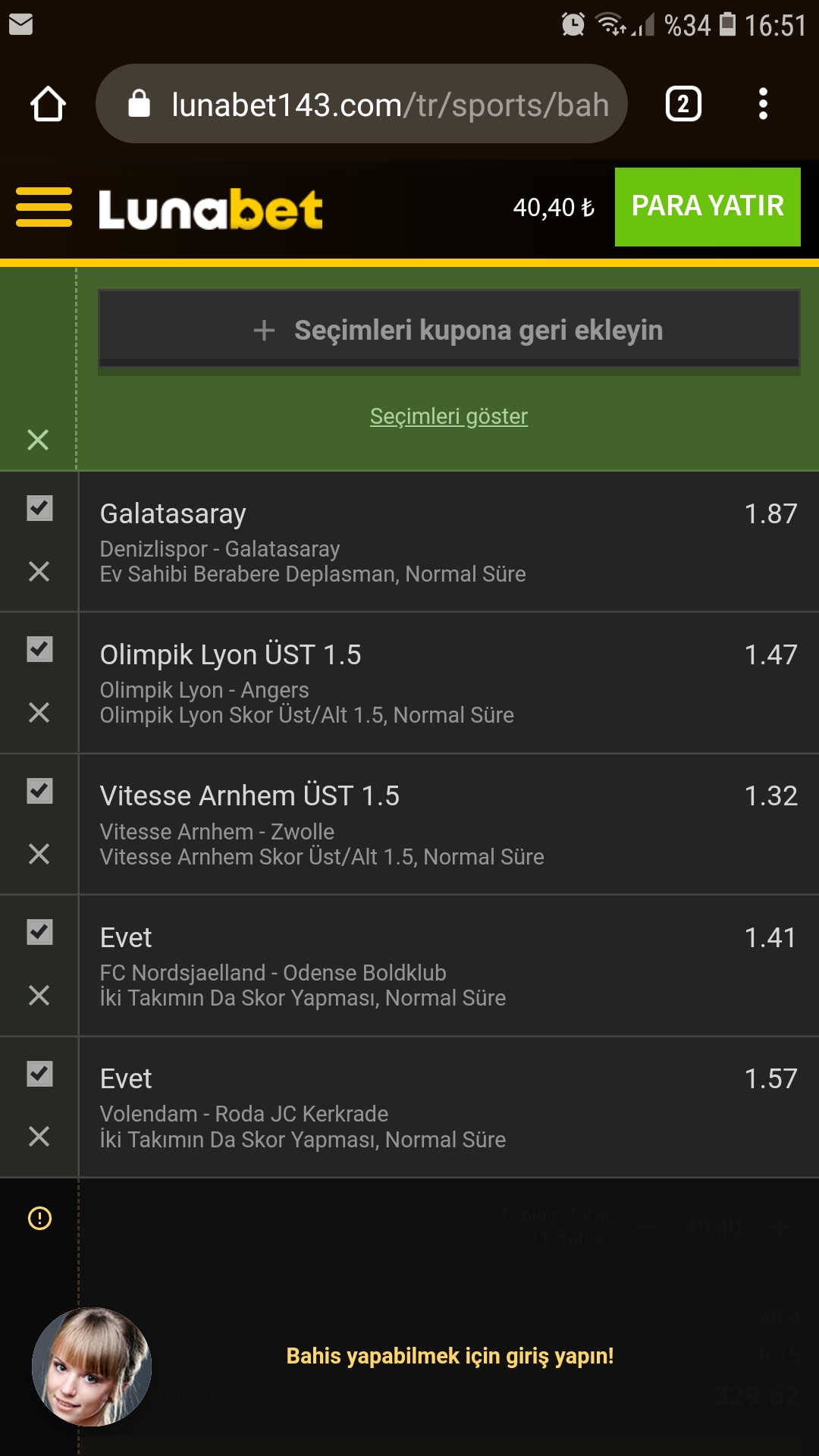Open the live support chat avatar

[x=92, y=1367]
